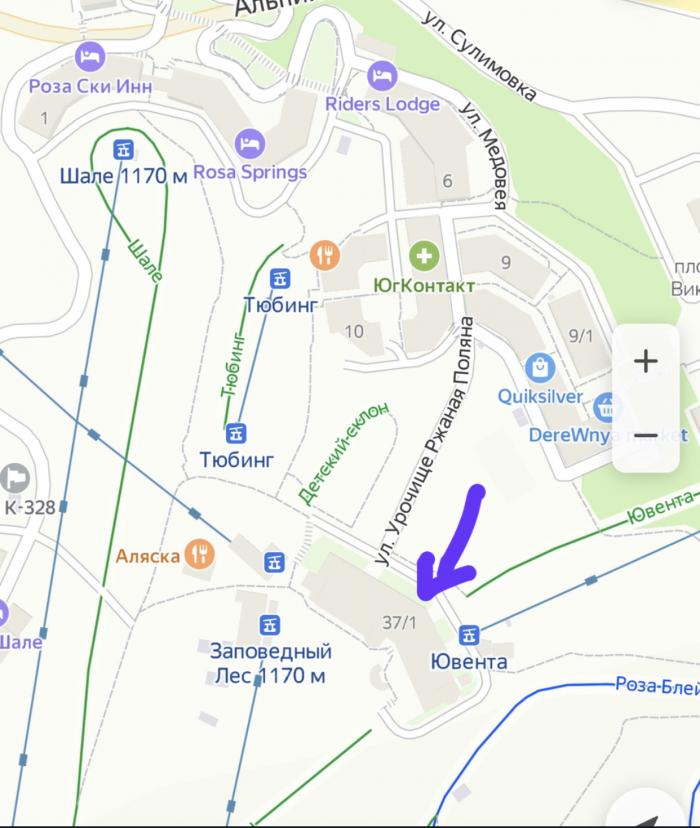The height and width of the screenshot is (828, 700).
Task: Zoom in on the map
Action: click(646, 361)
